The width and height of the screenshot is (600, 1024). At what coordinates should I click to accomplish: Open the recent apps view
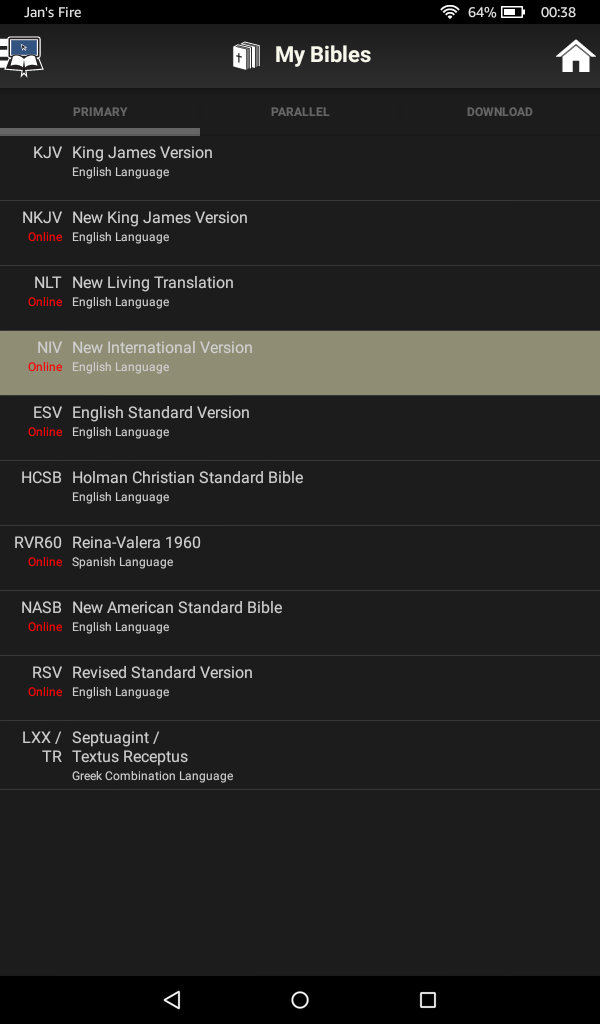click(428, 999)
